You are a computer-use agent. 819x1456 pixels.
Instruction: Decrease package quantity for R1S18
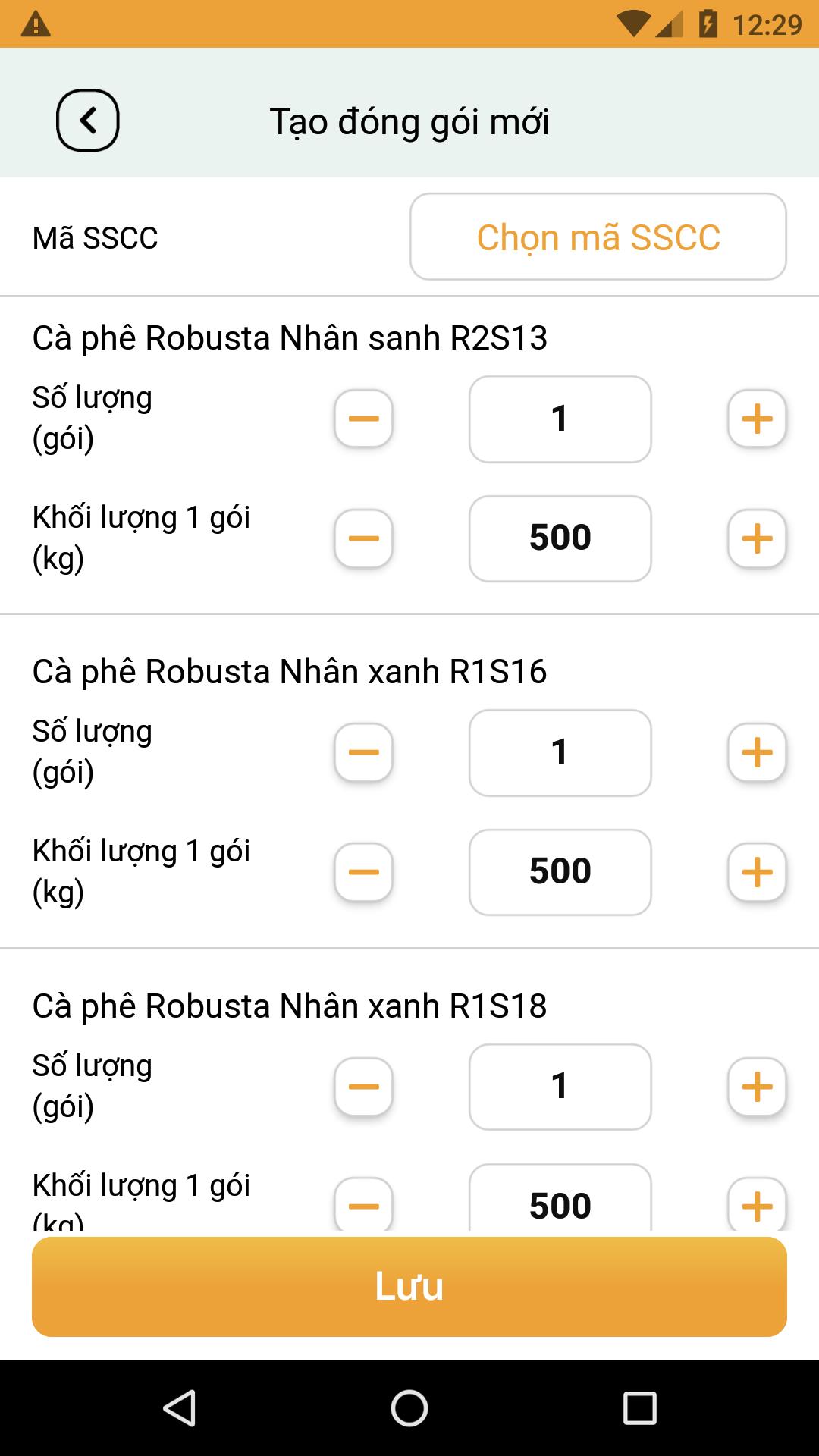pos(363,1087)
